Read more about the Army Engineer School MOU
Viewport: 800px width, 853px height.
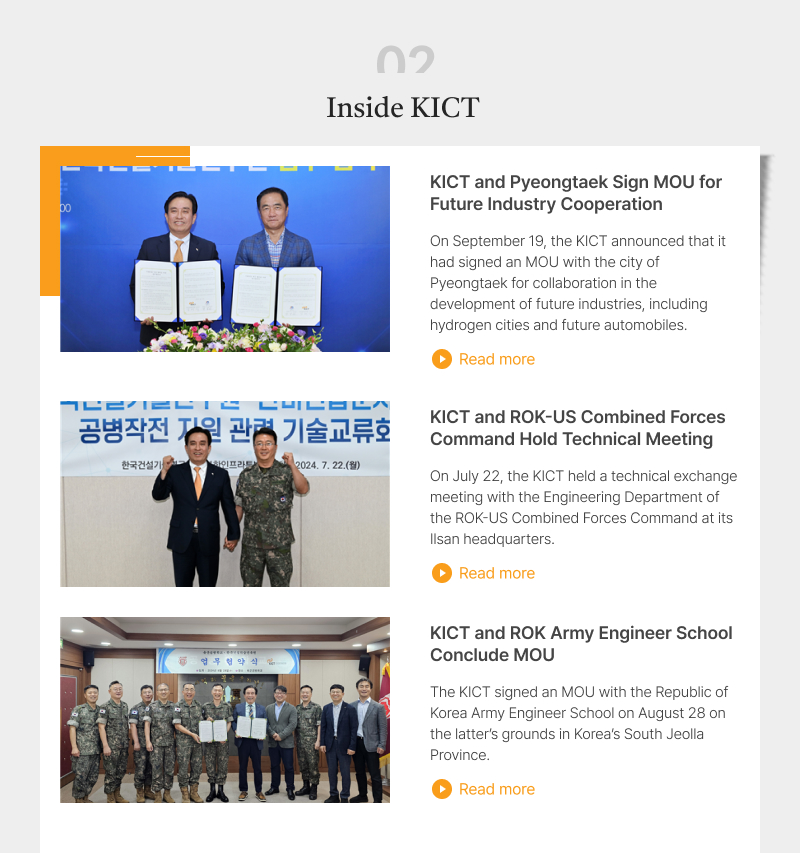tap(484, 789)
